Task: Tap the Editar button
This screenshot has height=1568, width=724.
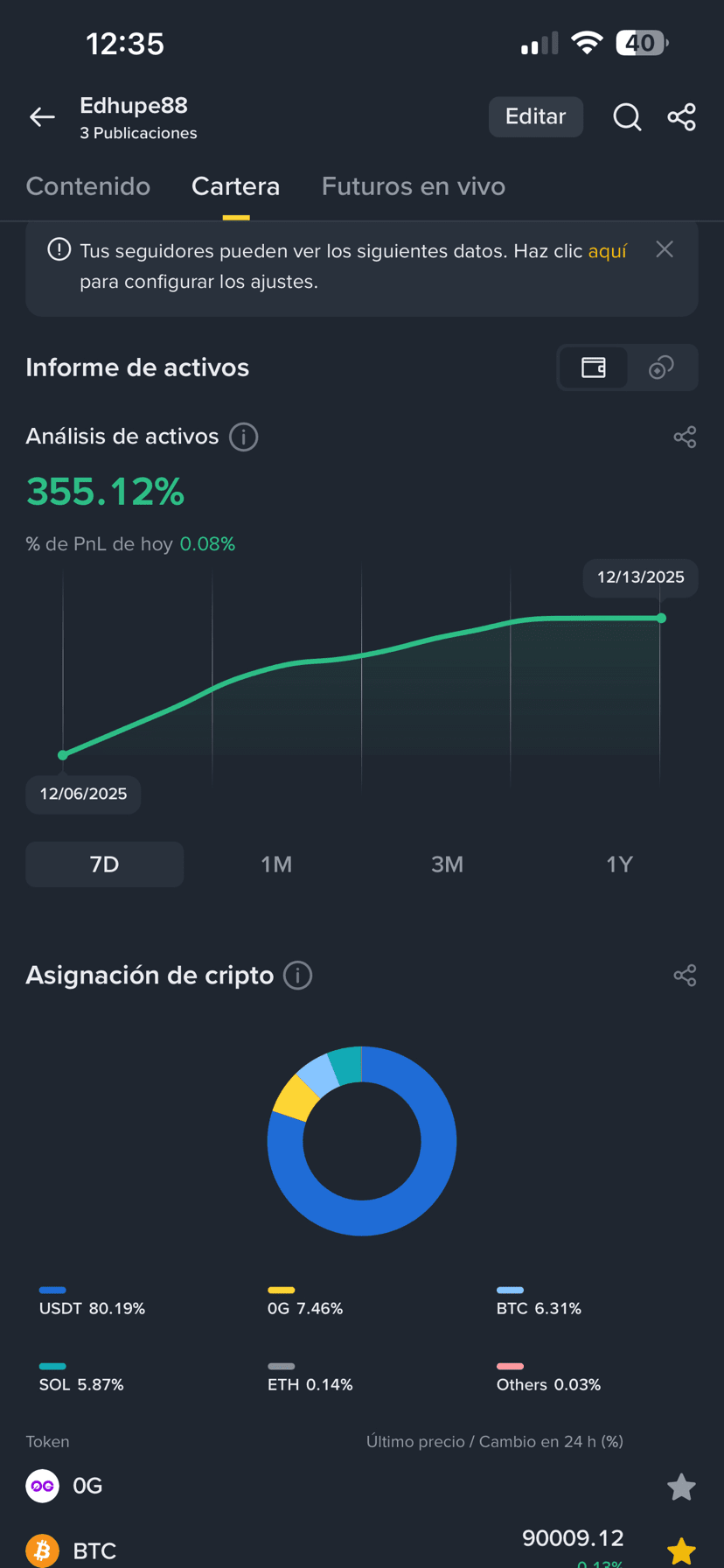Action: (535, 117)
